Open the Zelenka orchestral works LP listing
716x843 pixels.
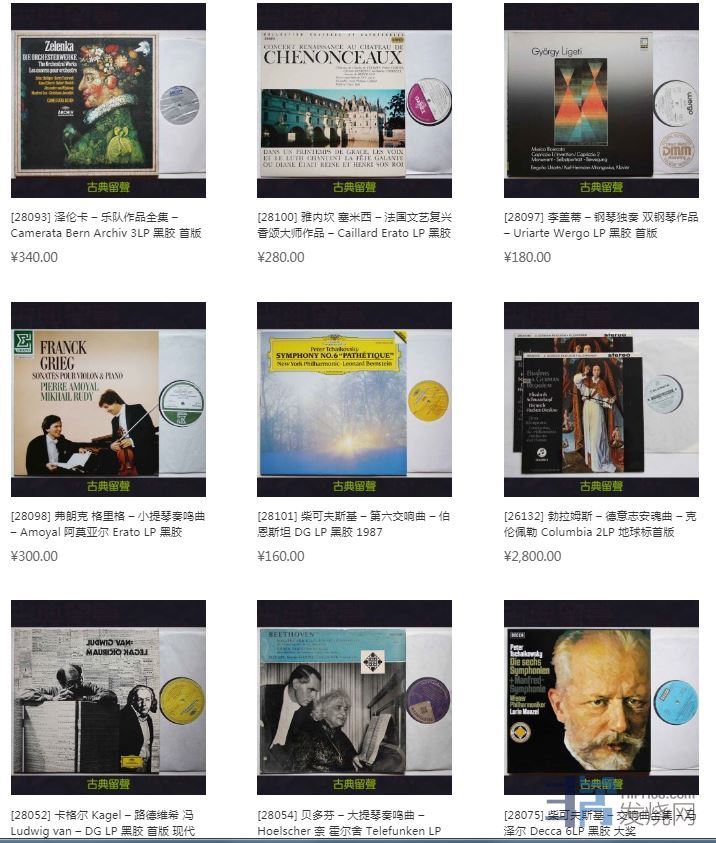[108, 100]
